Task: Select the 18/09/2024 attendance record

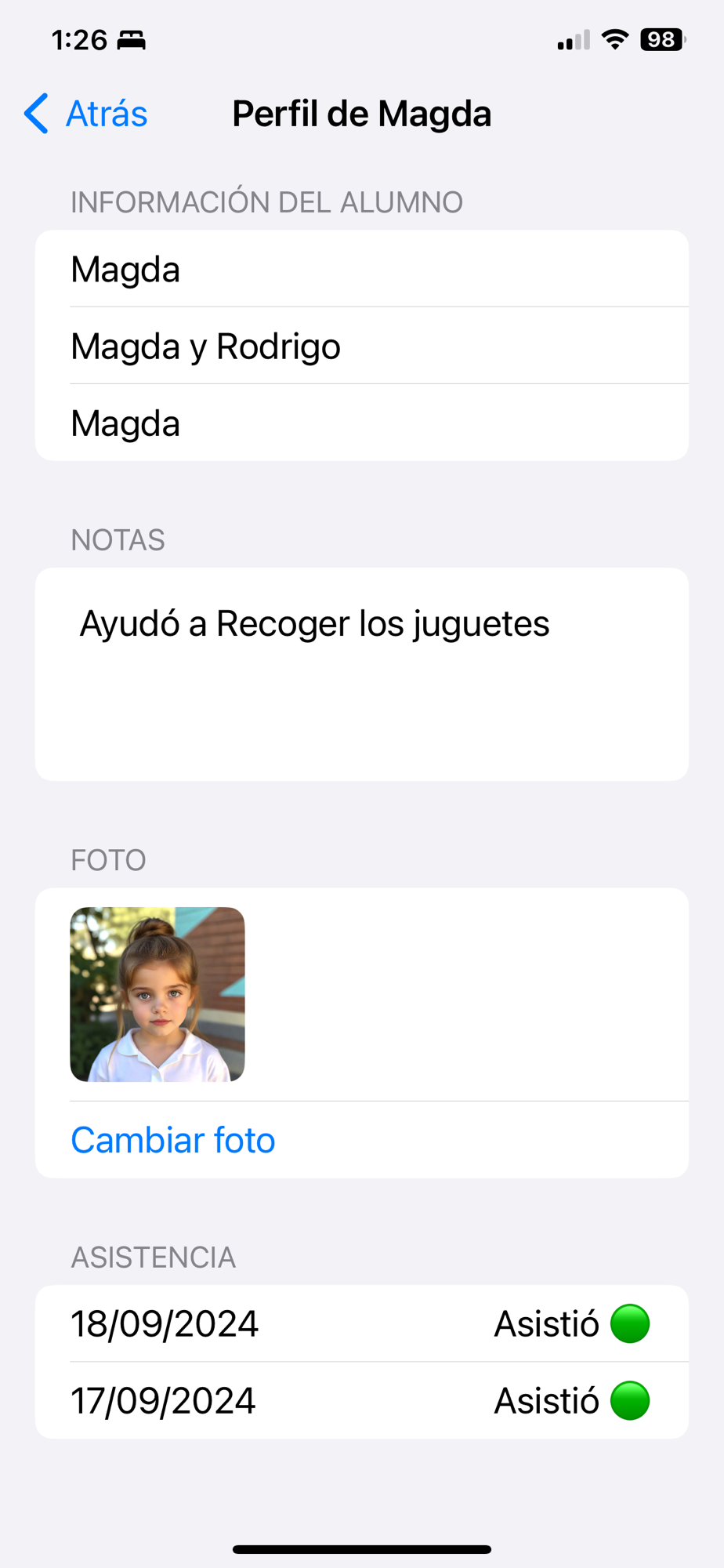Action: (x=360, y=1324)
